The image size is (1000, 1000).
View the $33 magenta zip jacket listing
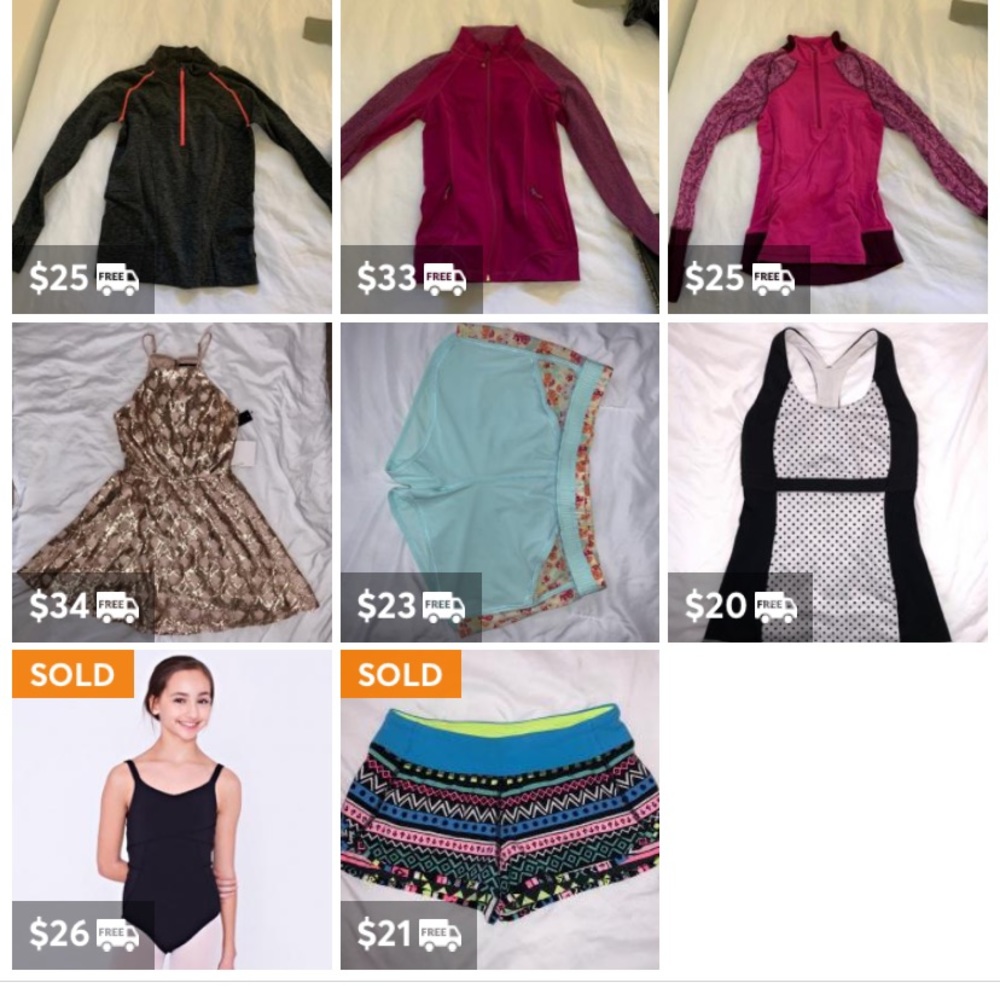pos(500,157)
